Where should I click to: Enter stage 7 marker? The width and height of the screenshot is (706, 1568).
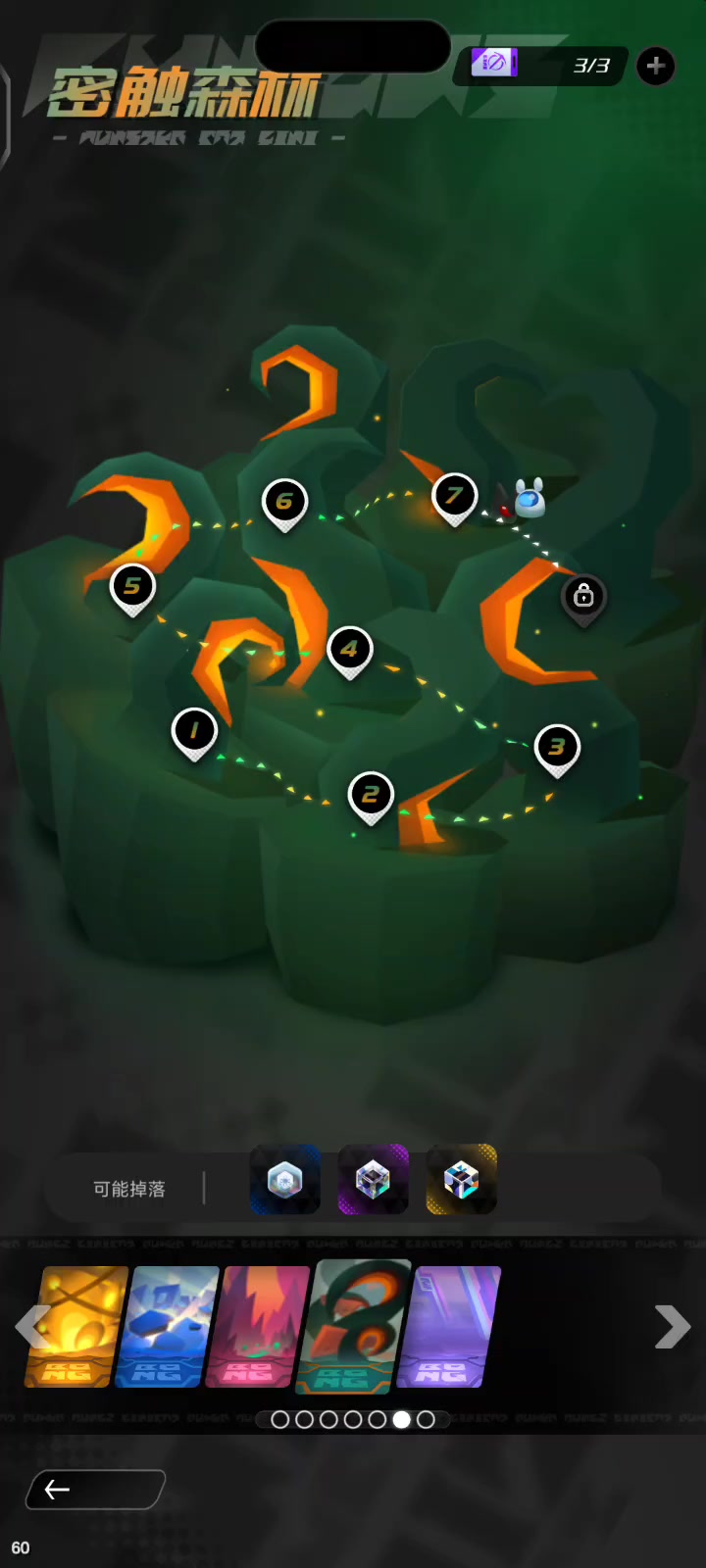coord(454,496)
